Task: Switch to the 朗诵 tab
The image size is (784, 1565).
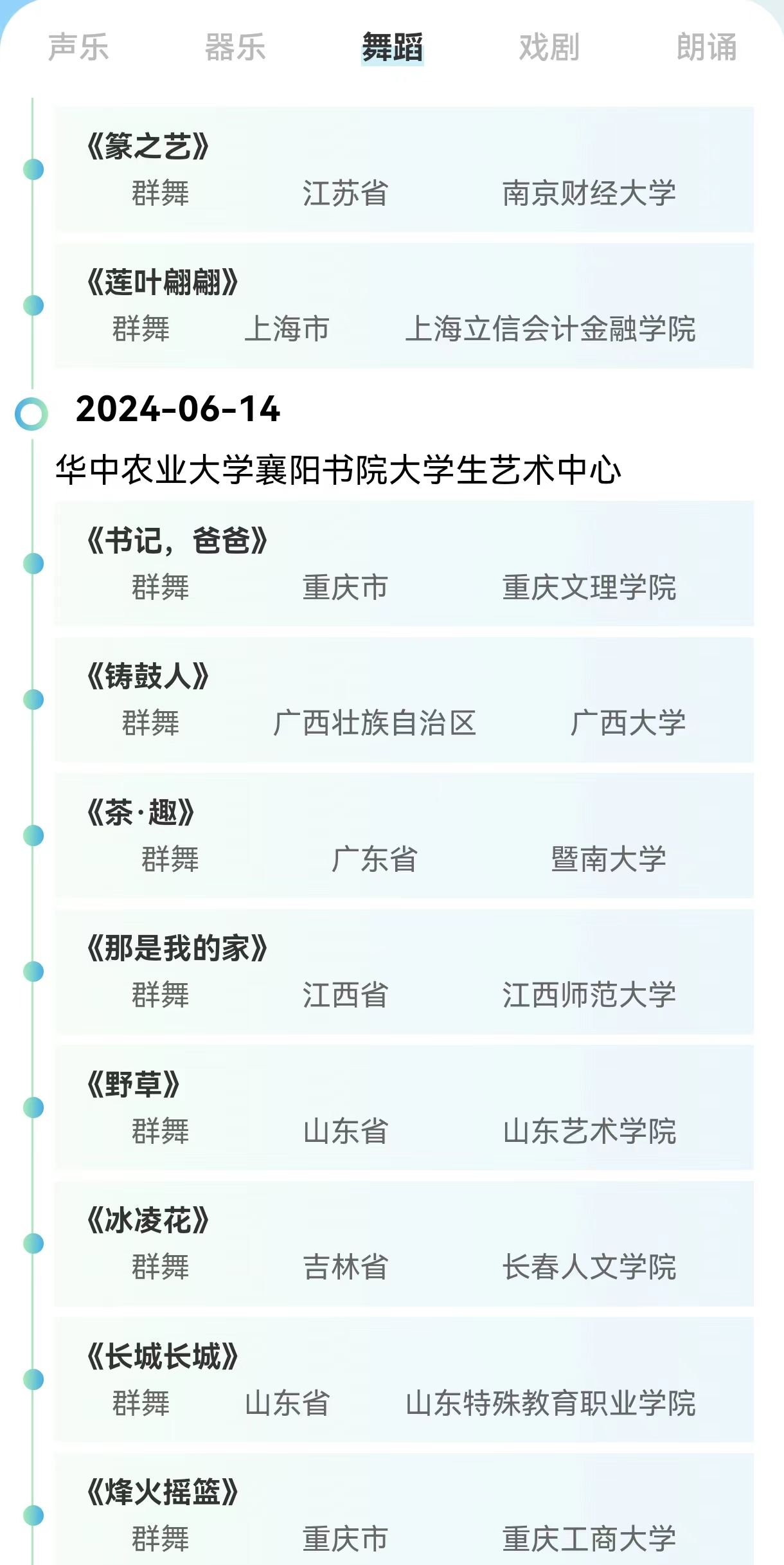Action: tap(706, 48)
